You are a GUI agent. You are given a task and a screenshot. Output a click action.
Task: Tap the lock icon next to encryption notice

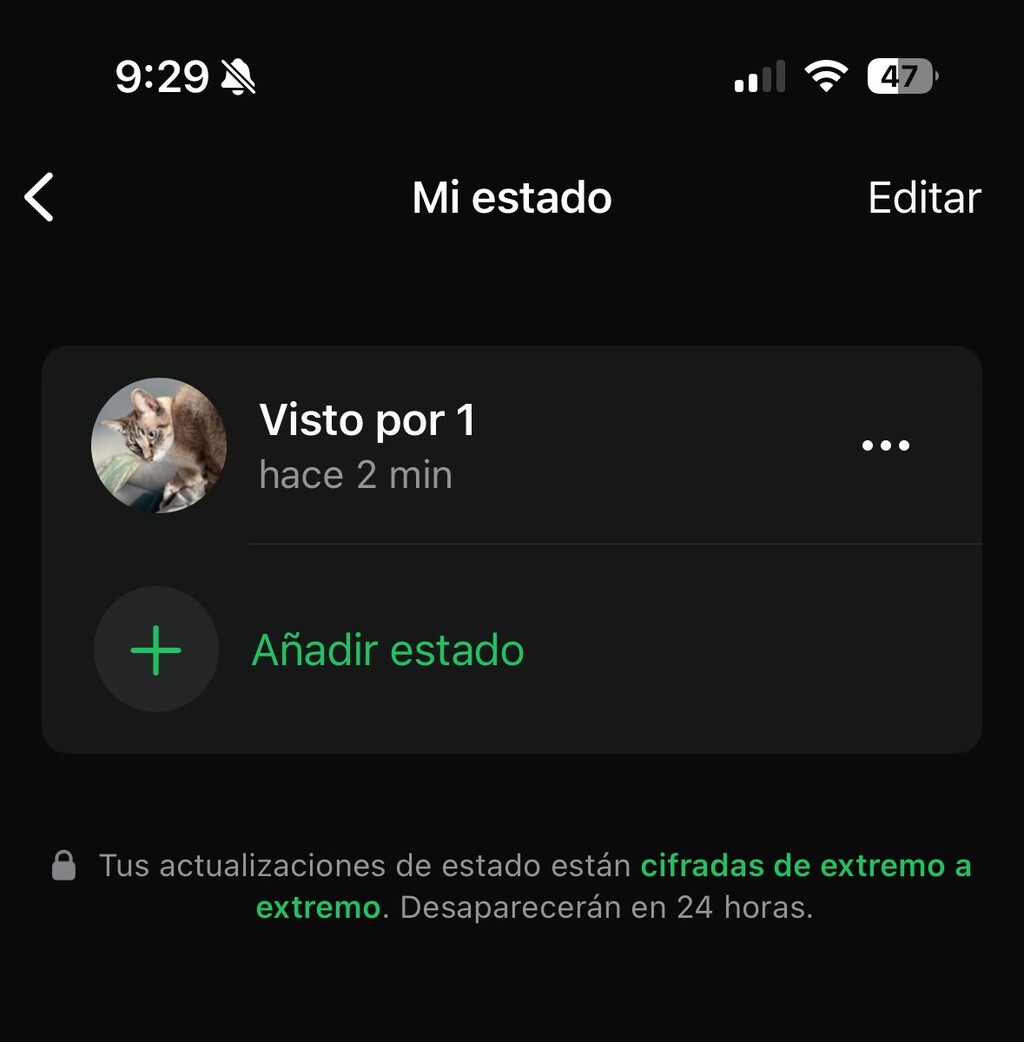(x=66, y=866)
